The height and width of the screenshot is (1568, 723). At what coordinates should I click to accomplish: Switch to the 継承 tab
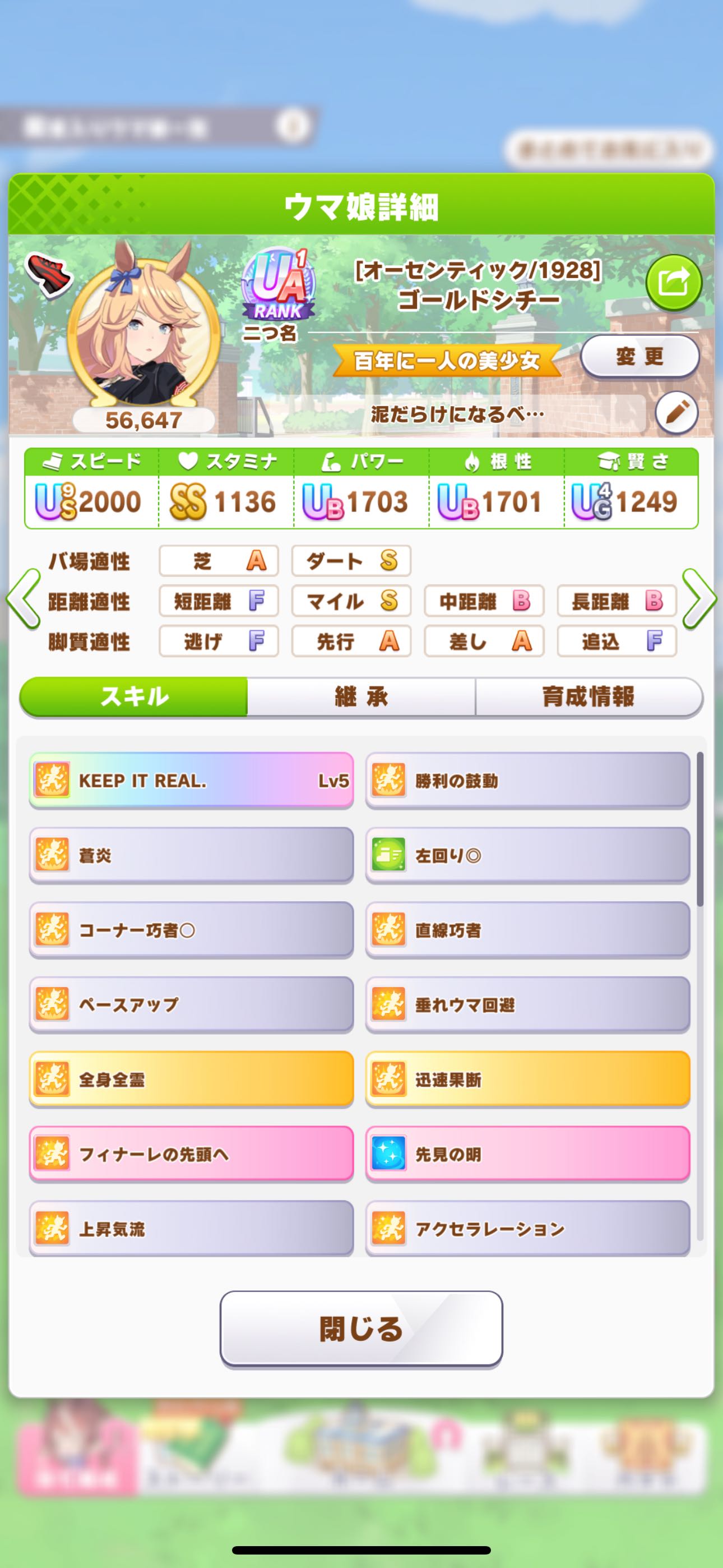(361, 697)
